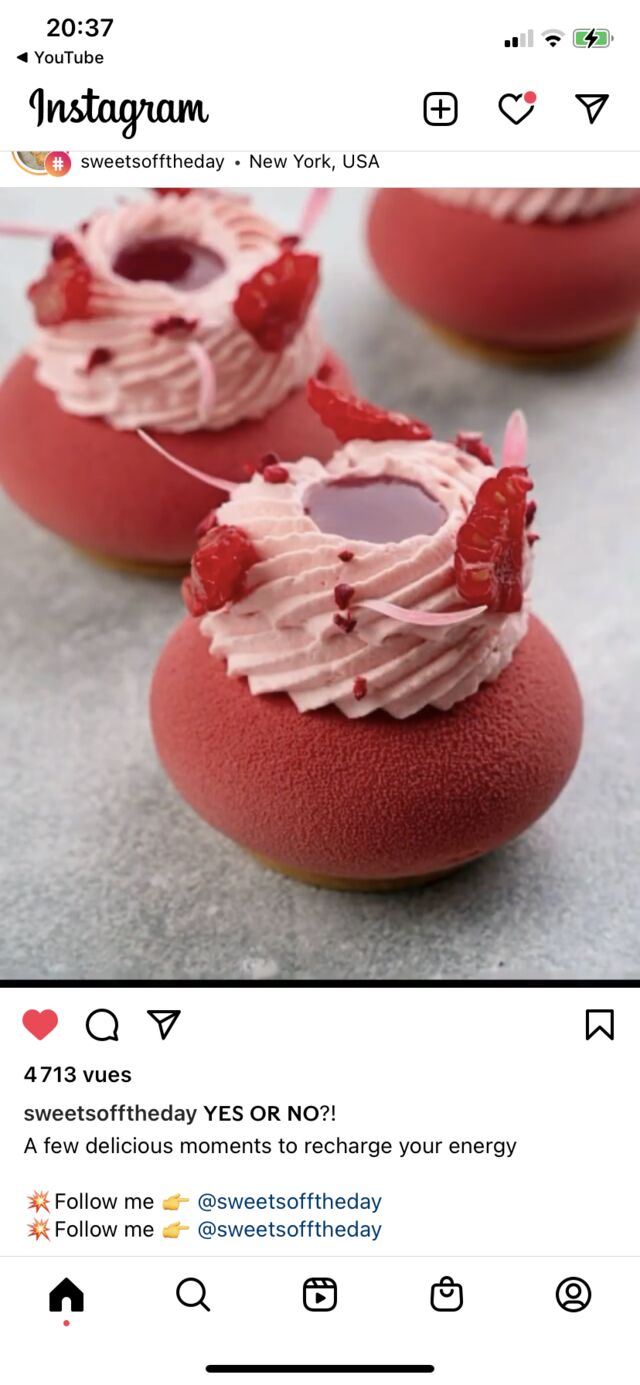Viewport: 640px width, 1385px height.
Task: Open the New York, USA location
Action: click(x=314, y=162)
